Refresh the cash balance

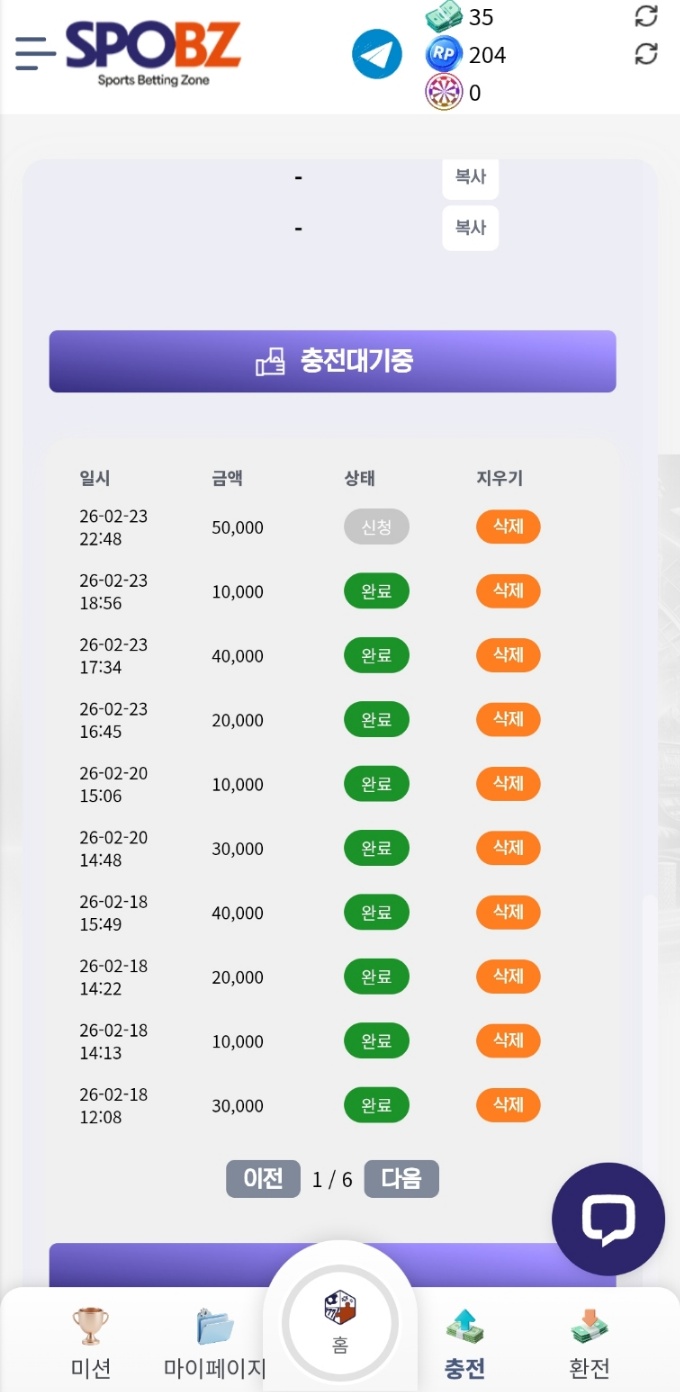[x=646, y=16]
